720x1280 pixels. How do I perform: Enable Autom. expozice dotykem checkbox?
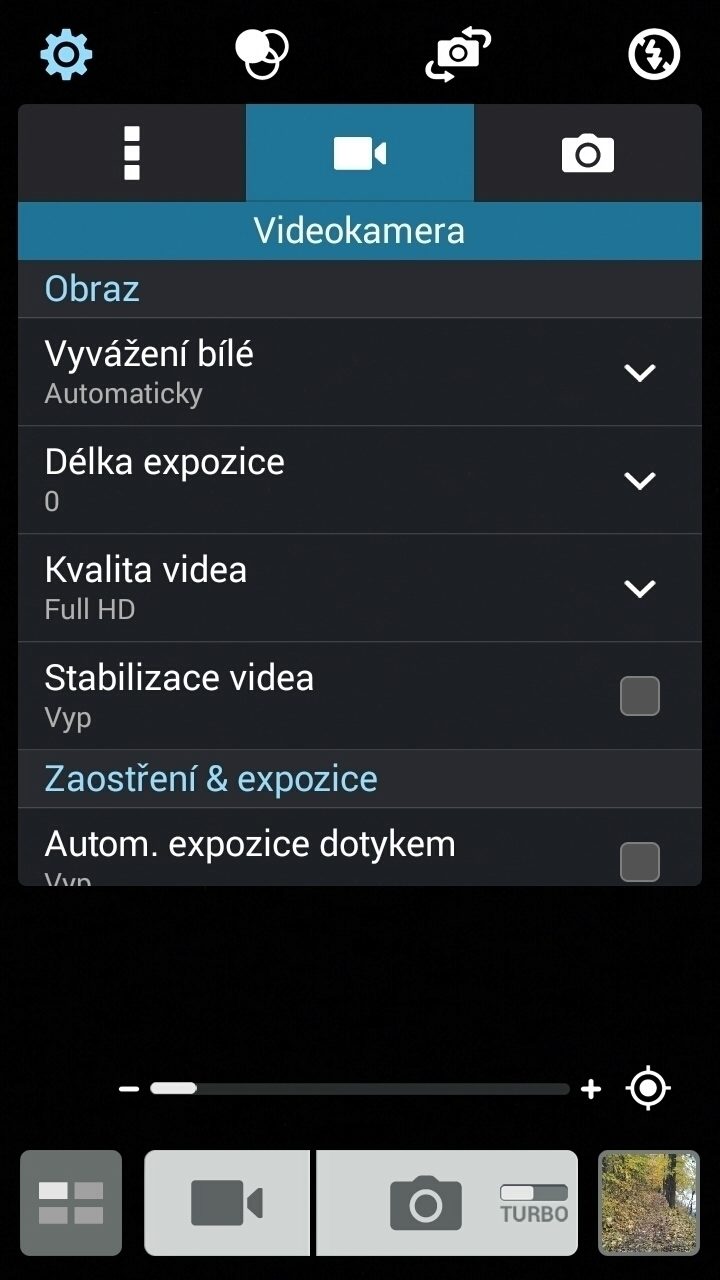[640, 862]
